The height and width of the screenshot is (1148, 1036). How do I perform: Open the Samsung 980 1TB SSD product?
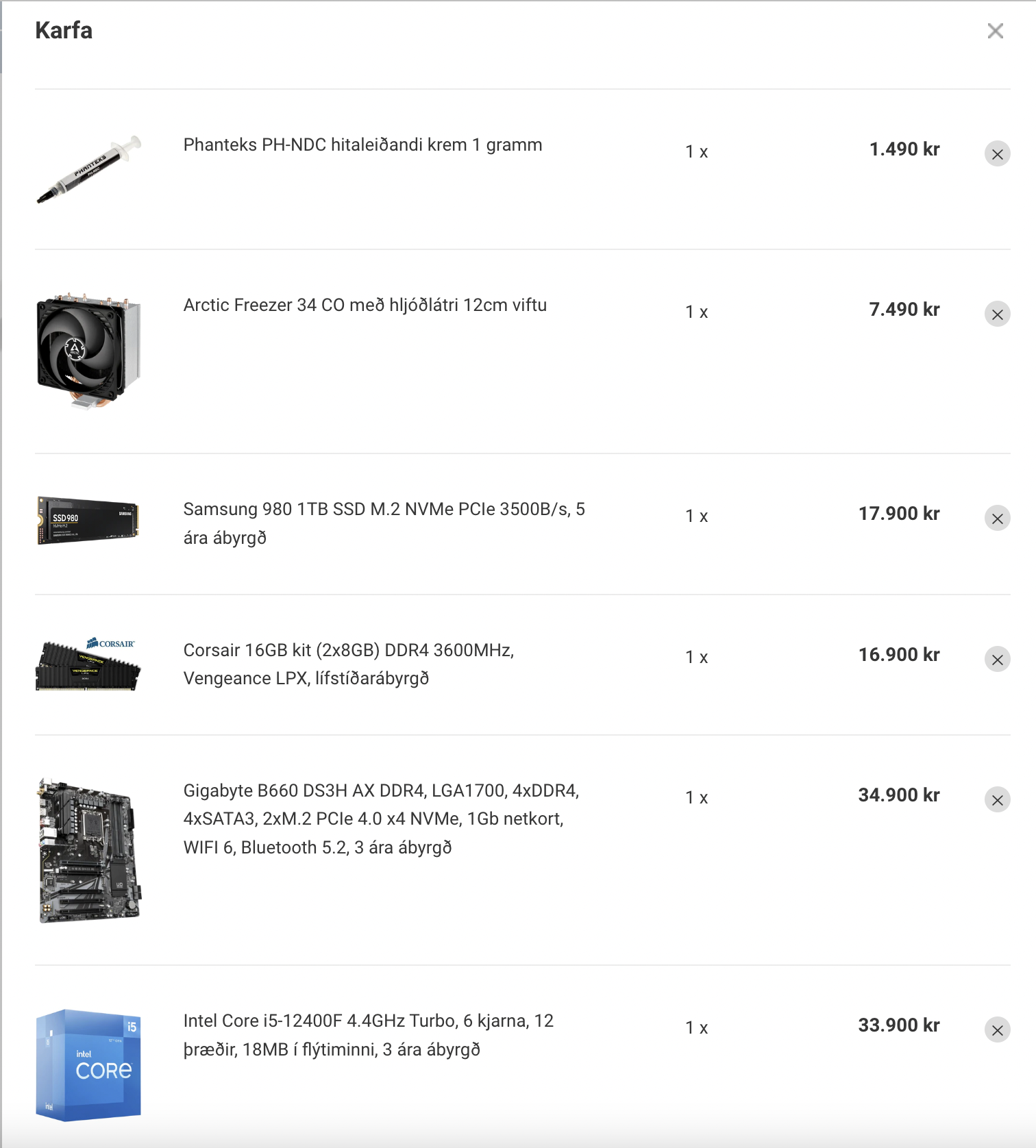coord(384,510)
